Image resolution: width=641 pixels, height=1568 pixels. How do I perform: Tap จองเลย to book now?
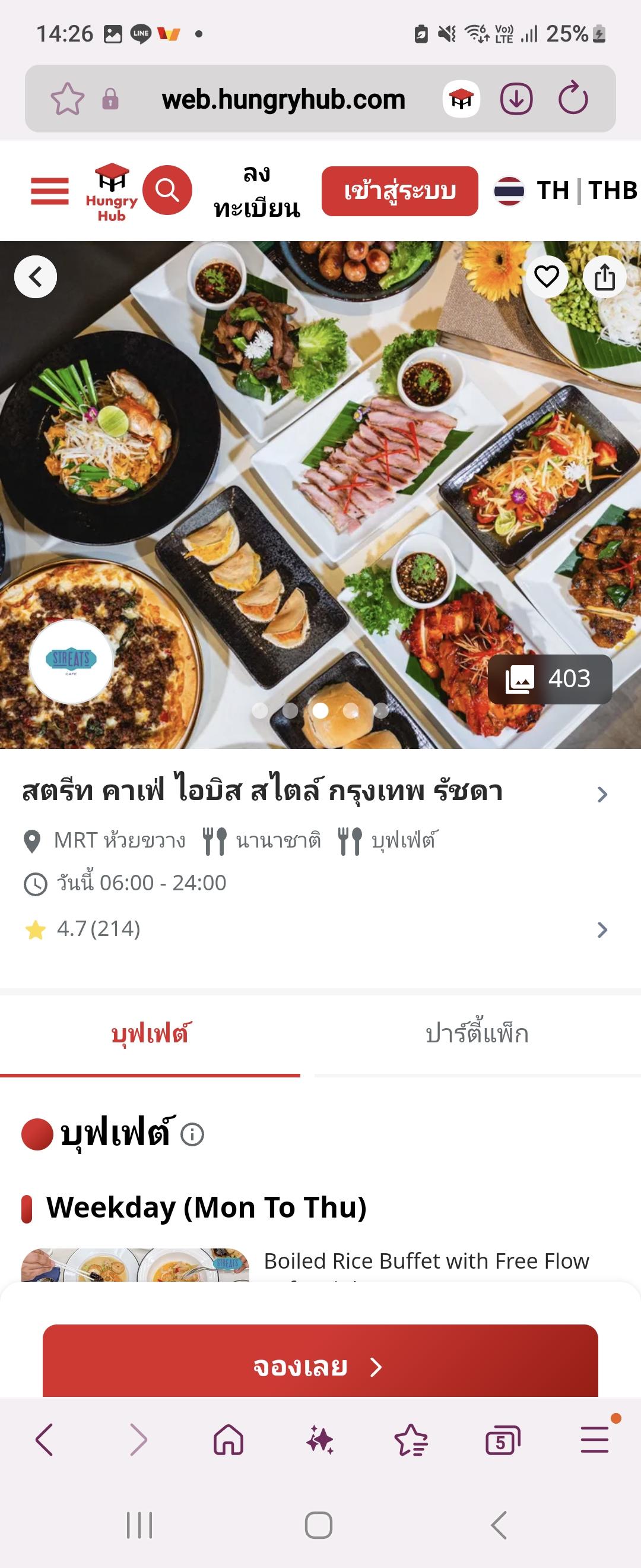(x=320, y=1366)
